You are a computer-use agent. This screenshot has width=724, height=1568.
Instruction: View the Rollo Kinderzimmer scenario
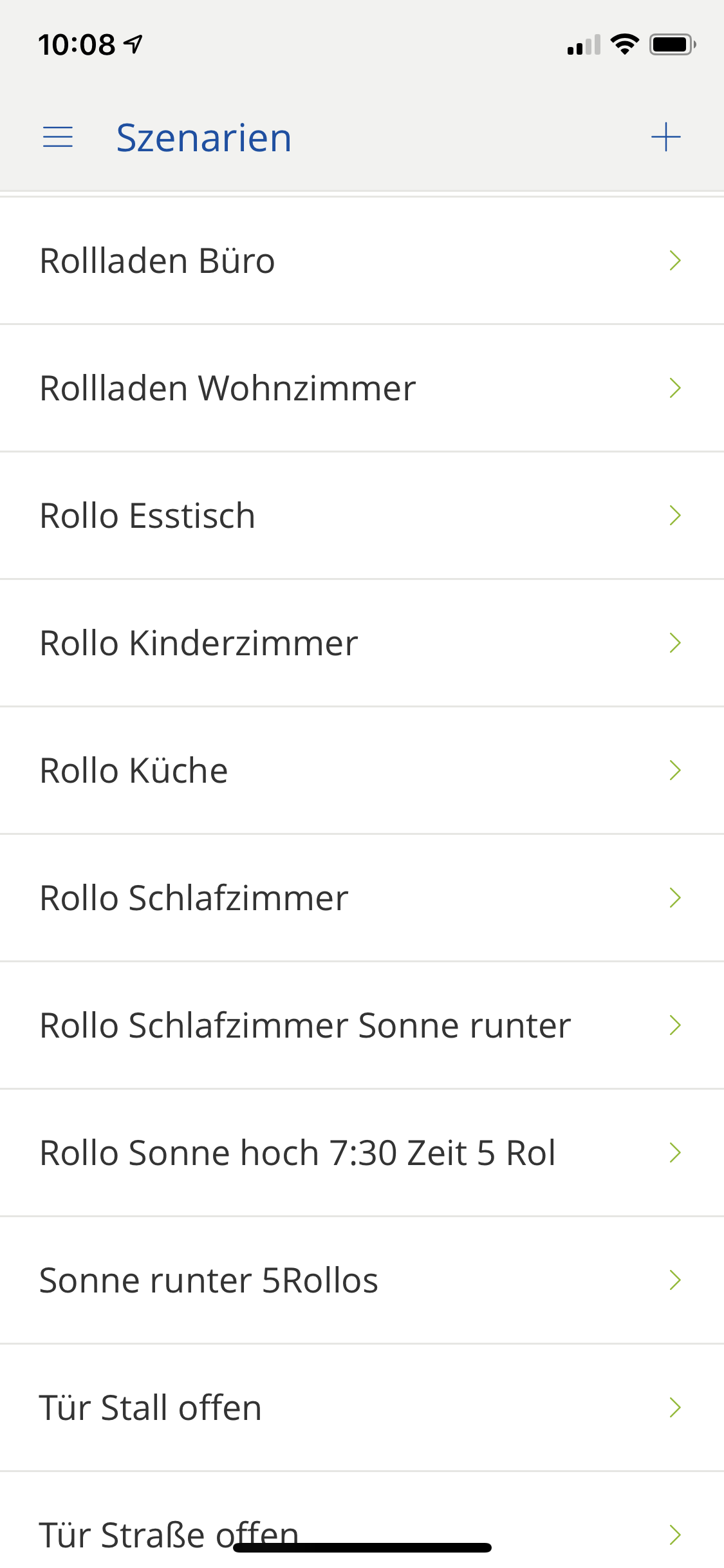point(360,643)
